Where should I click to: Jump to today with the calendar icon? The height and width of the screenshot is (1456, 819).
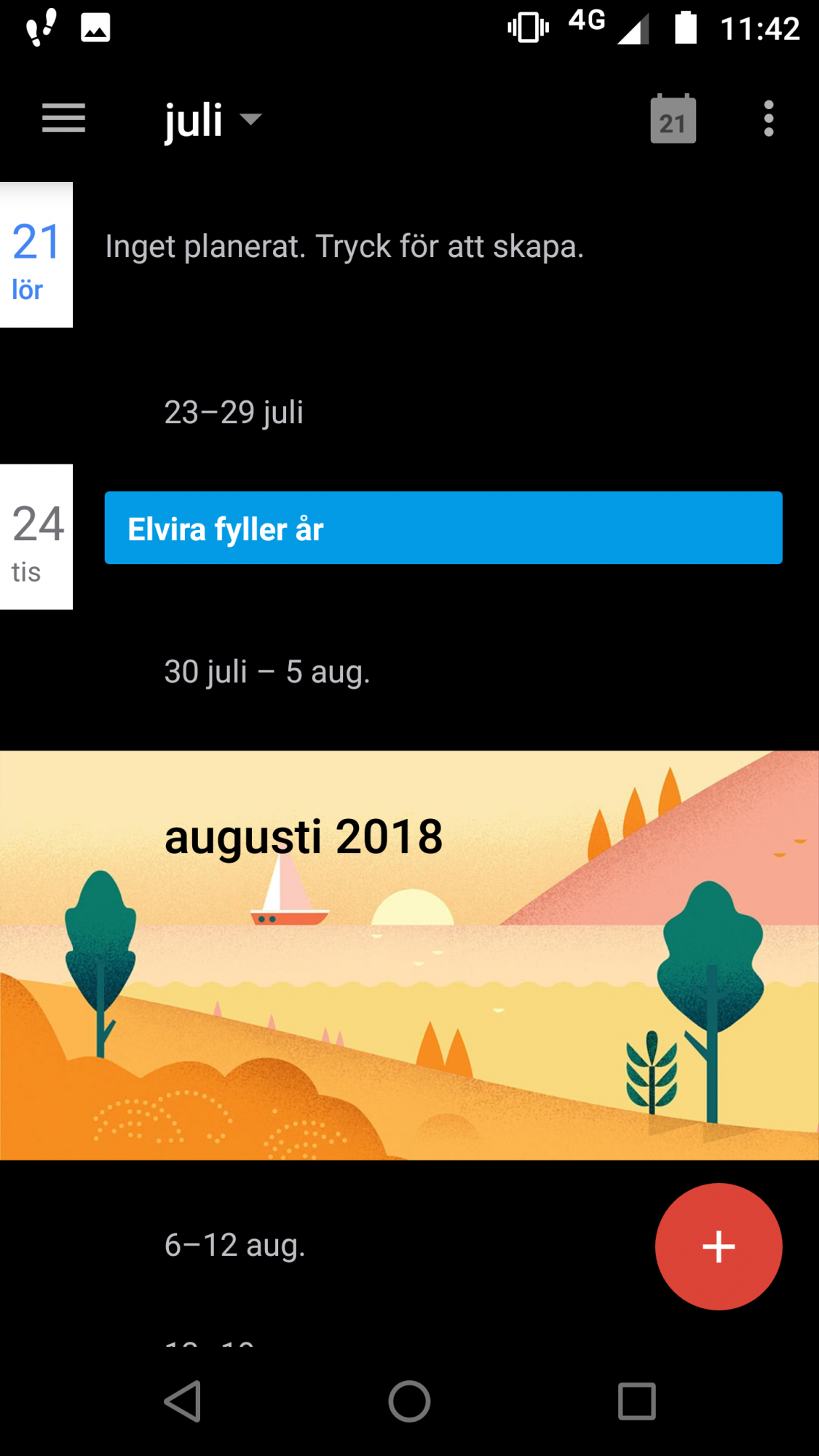pyautogui.click(x=673, y=119)
